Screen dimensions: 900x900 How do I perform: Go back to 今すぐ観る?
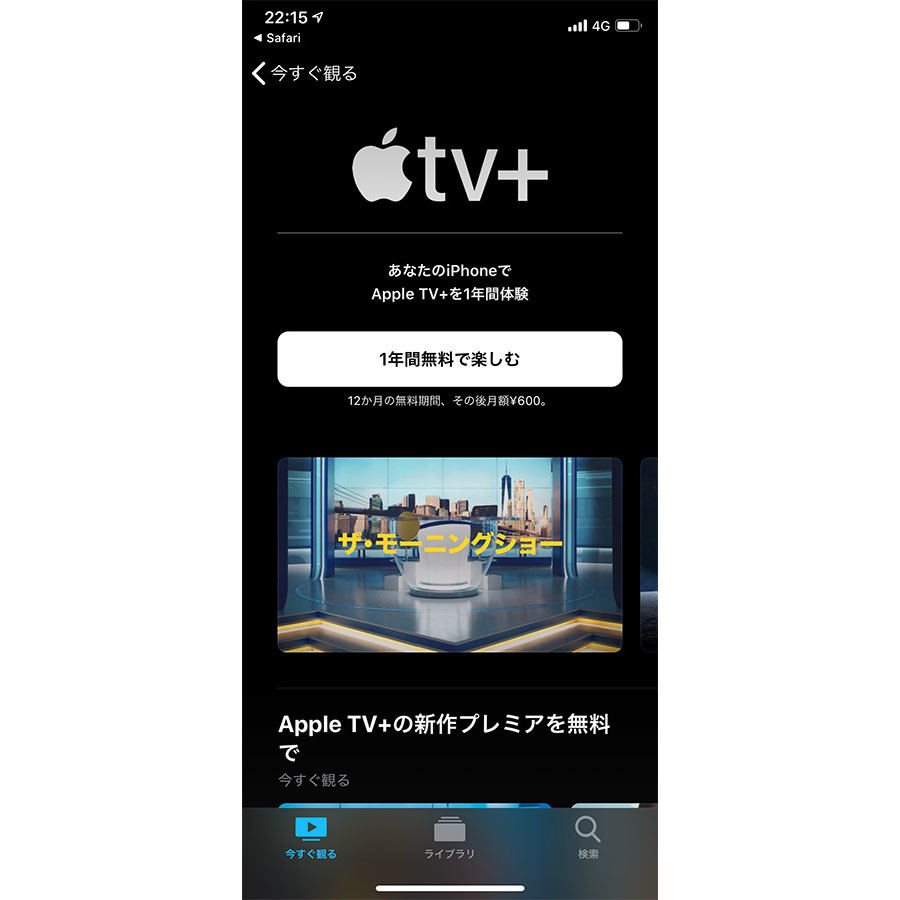point(305,73)
